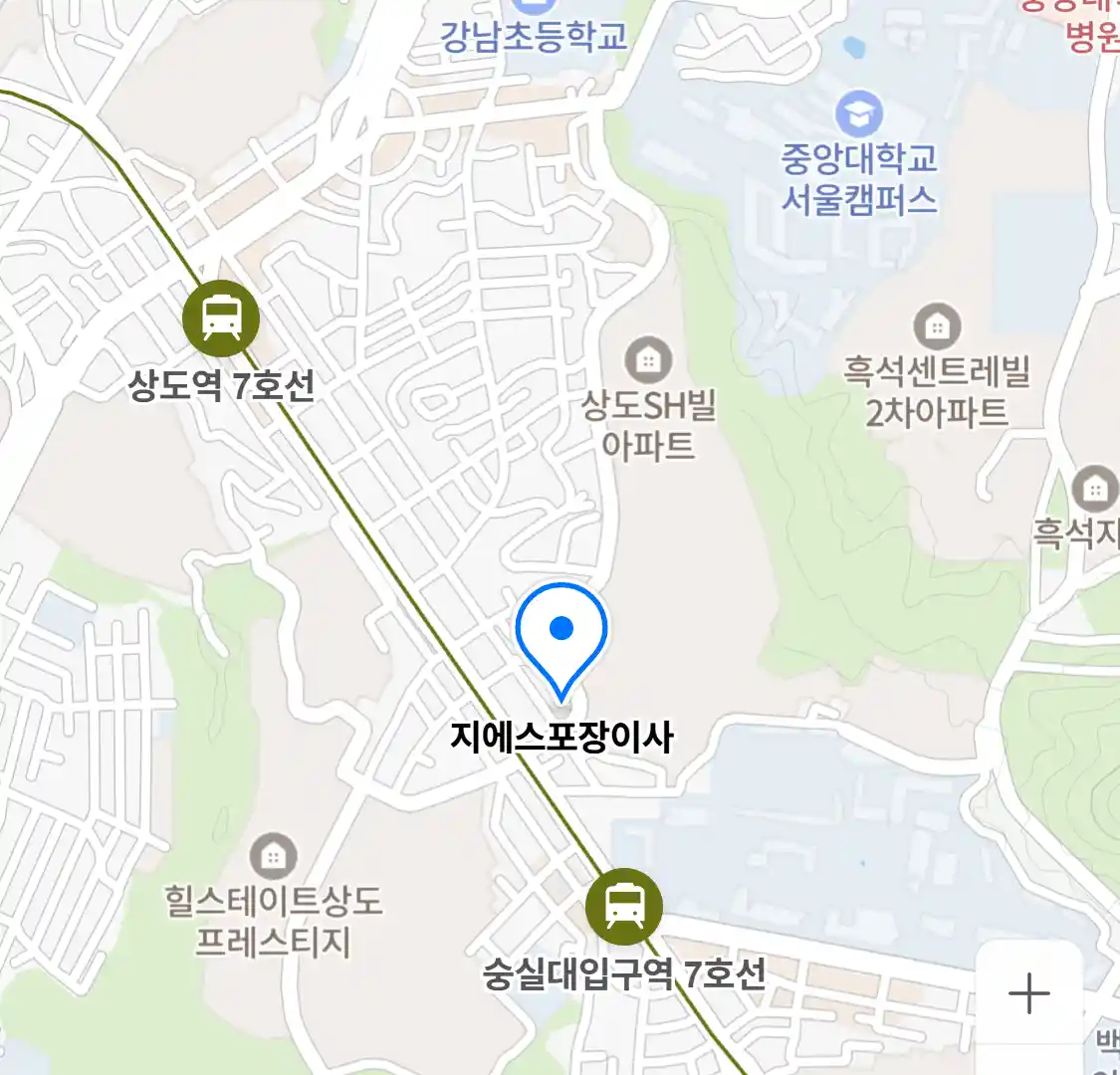This screenshot has width=1120, height=1075.
Task: Select 힐스테이트상도 프레스티지 marker
Action: [x=273, y=856]
